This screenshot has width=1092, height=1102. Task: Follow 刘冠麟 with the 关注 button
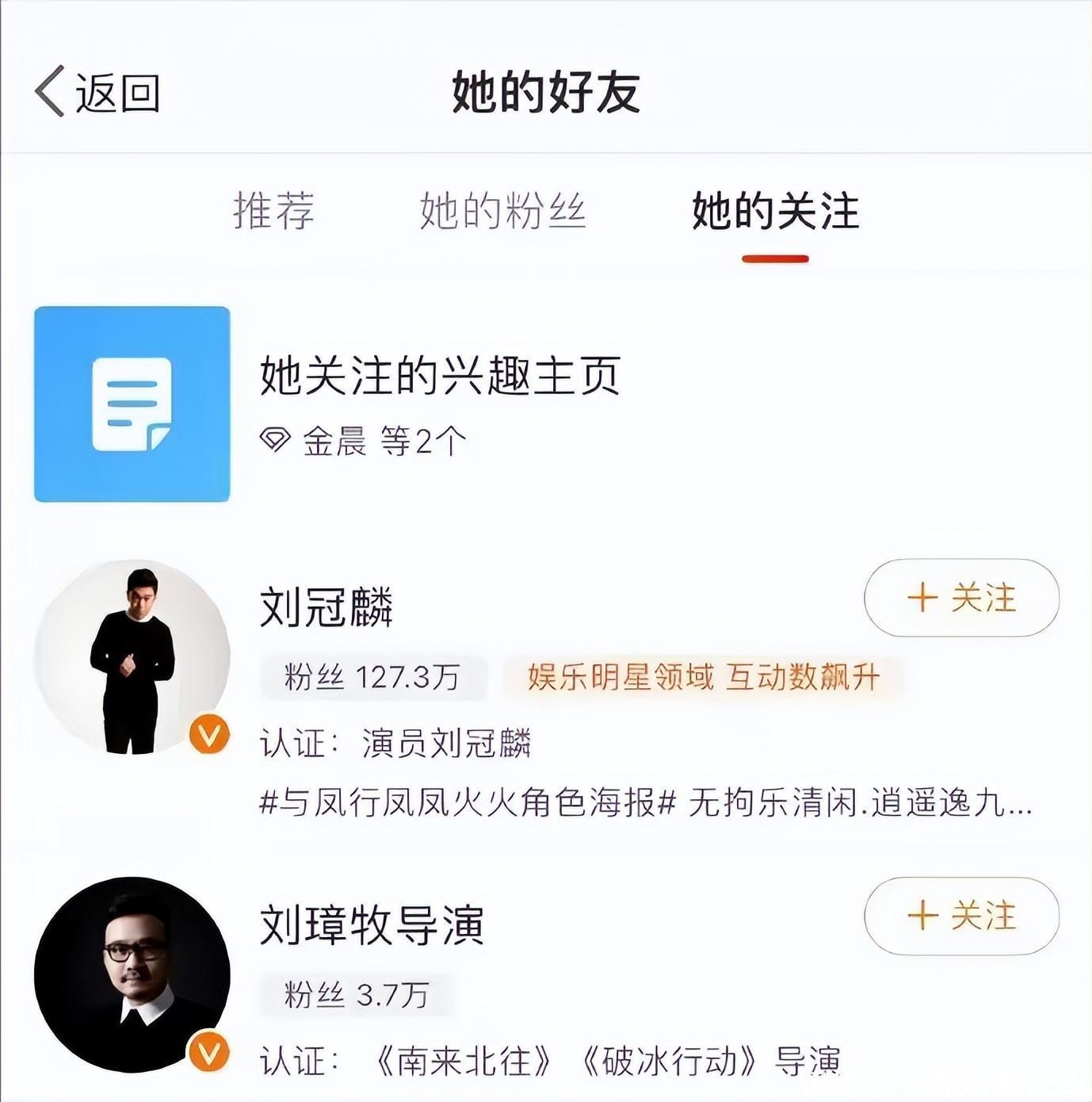coord(961,598)
